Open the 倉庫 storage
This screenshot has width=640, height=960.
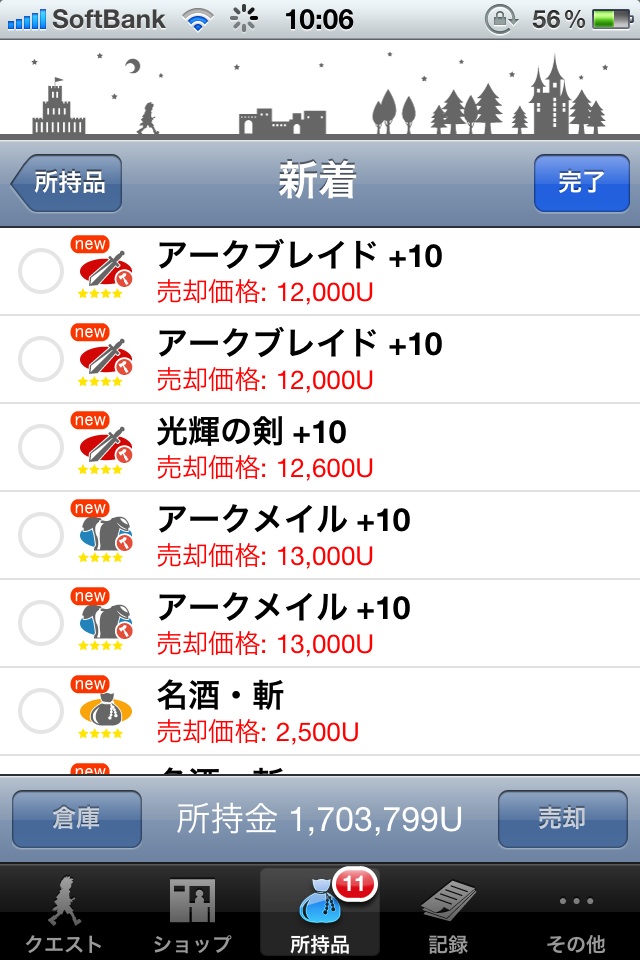(x=76, y=819)
